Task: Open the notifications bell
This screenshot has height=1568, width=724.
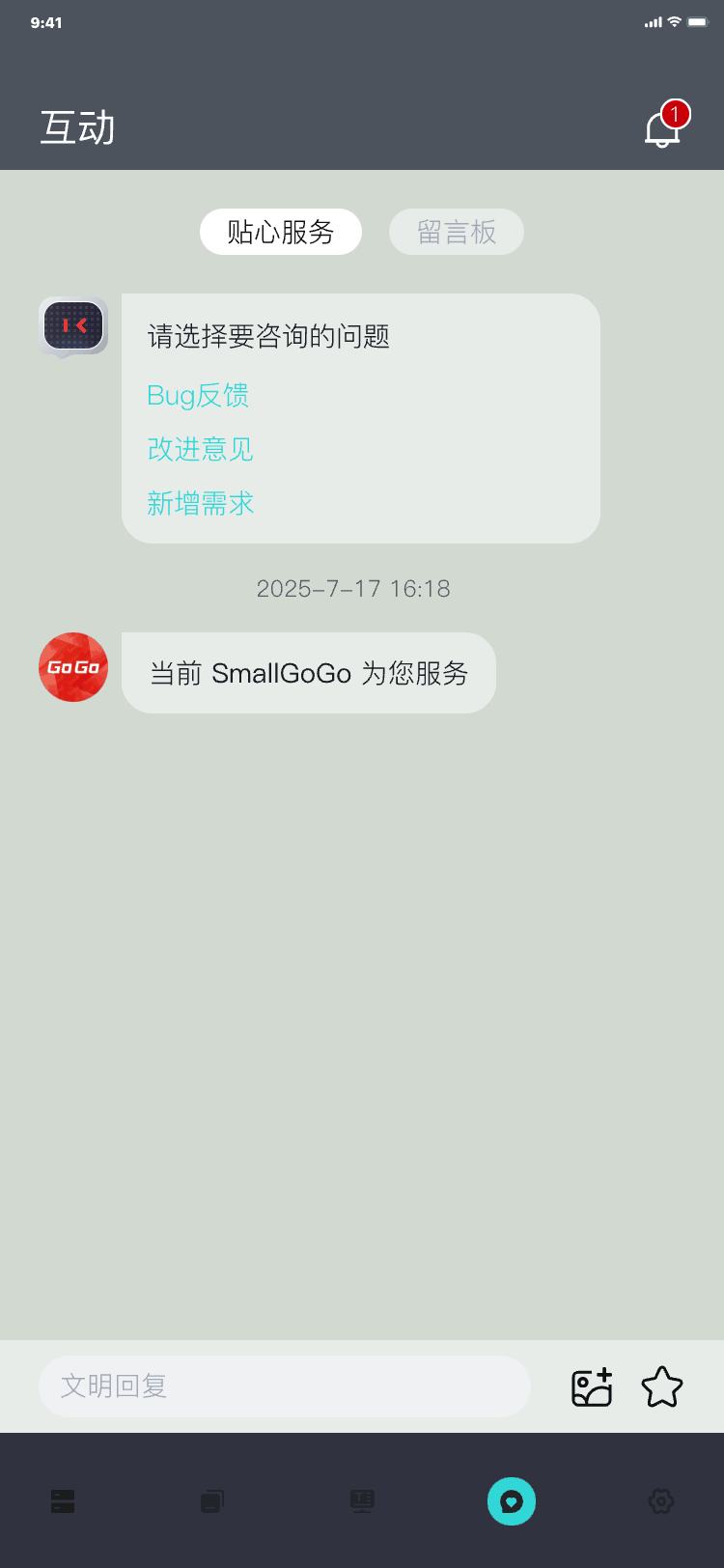Action: (662, 127)
